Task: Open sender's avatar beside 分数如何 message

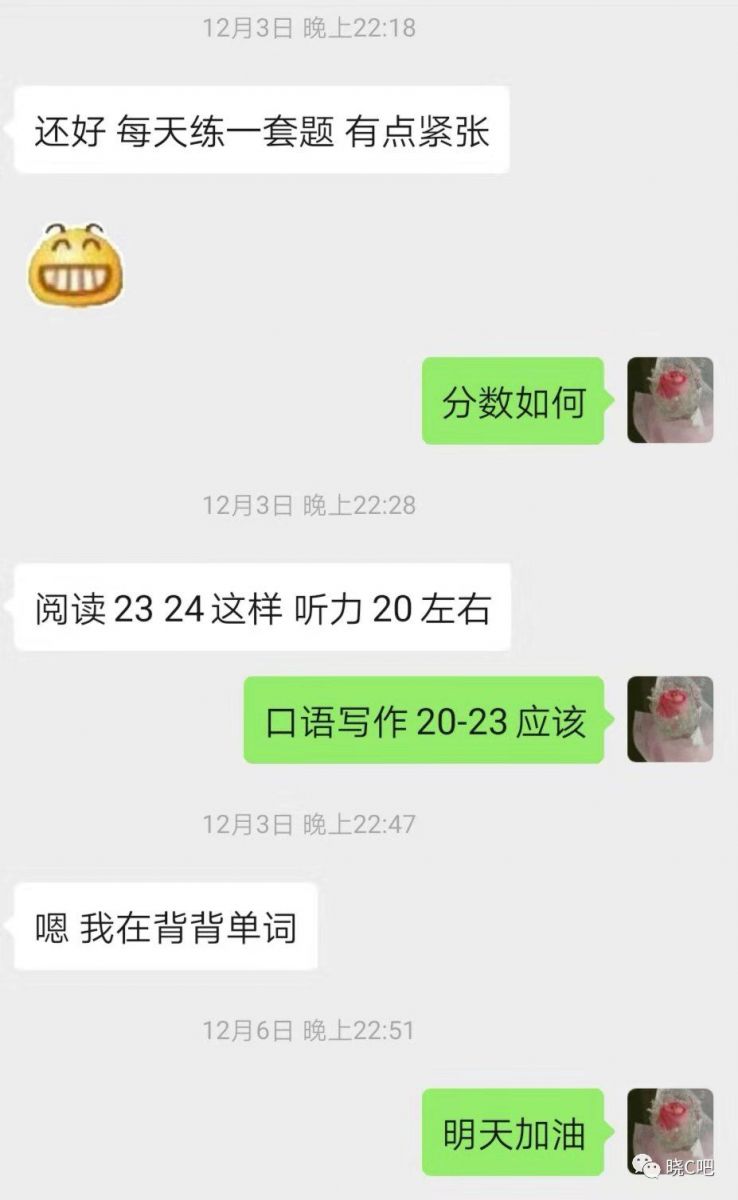Action: (670, 400)
